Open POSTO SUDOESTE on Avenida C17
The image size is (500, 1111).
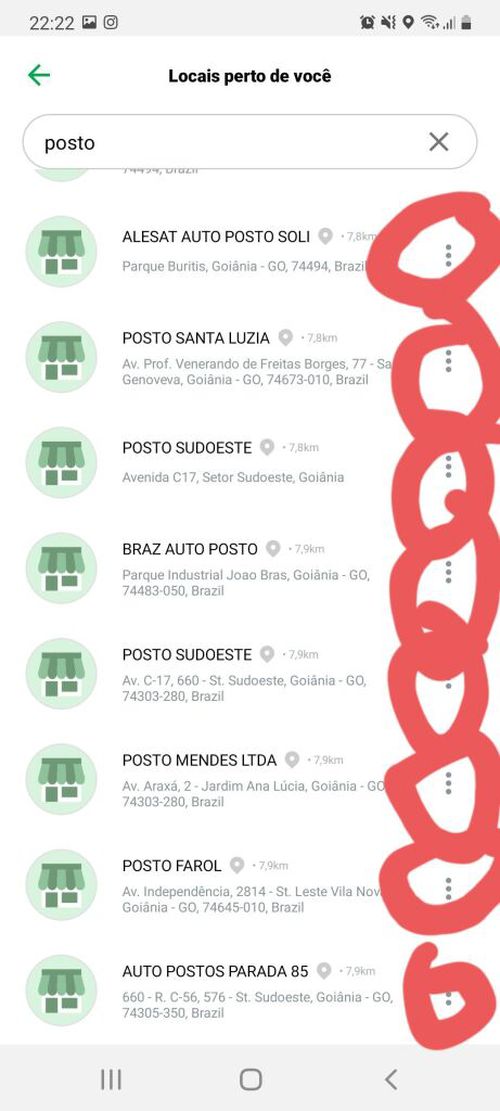click(x=234, y=462)
